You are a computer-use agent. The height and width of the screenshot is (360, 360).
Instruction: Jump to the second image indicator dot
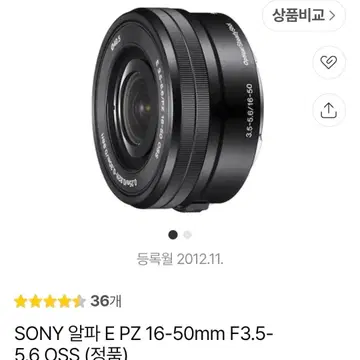tap(188, 235)
